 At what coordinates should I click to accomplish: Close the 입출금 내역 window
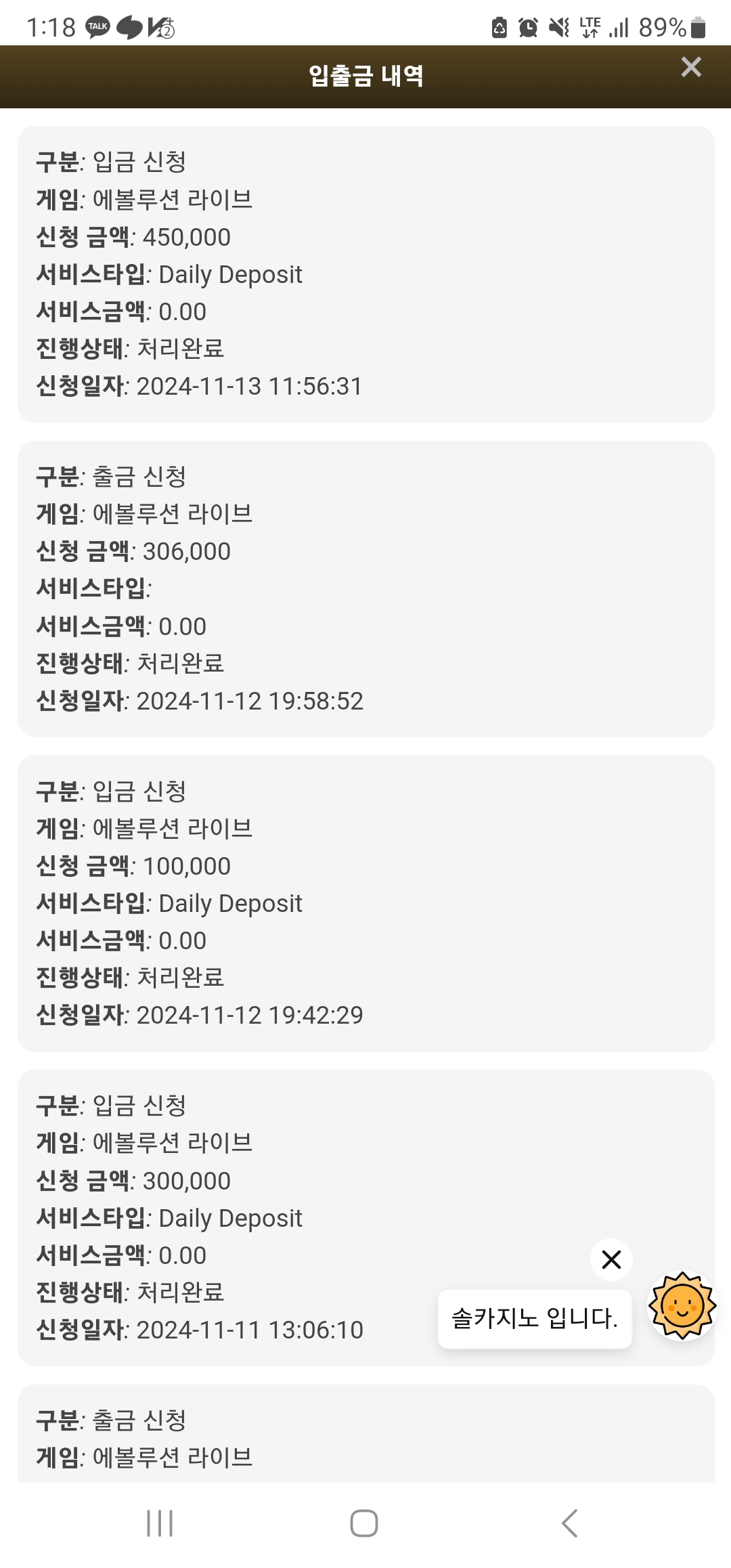pos(690,67)
